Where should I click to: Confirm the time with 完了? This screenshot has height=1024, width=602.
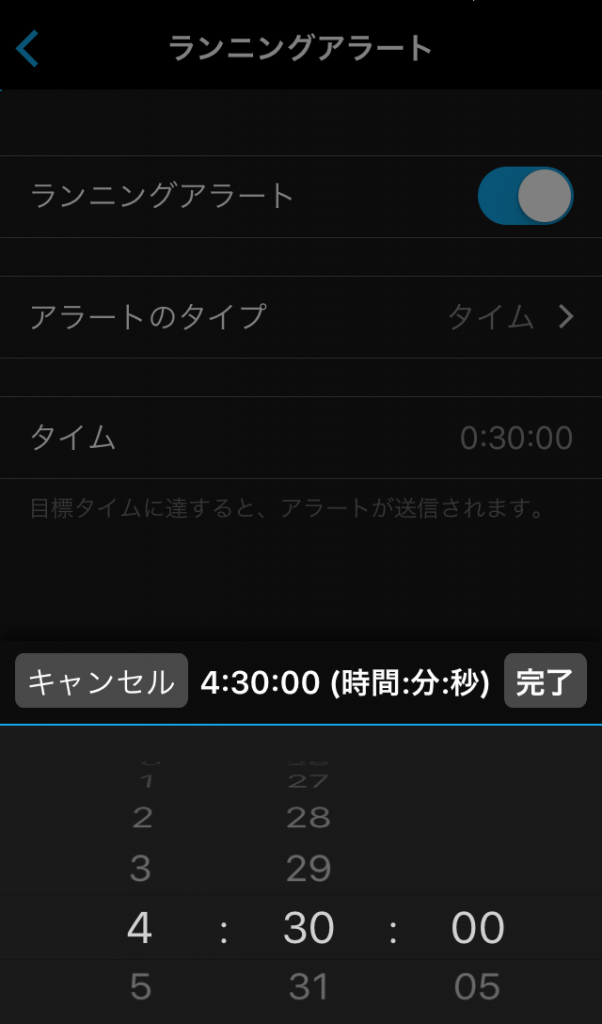[x=544, y=681]
